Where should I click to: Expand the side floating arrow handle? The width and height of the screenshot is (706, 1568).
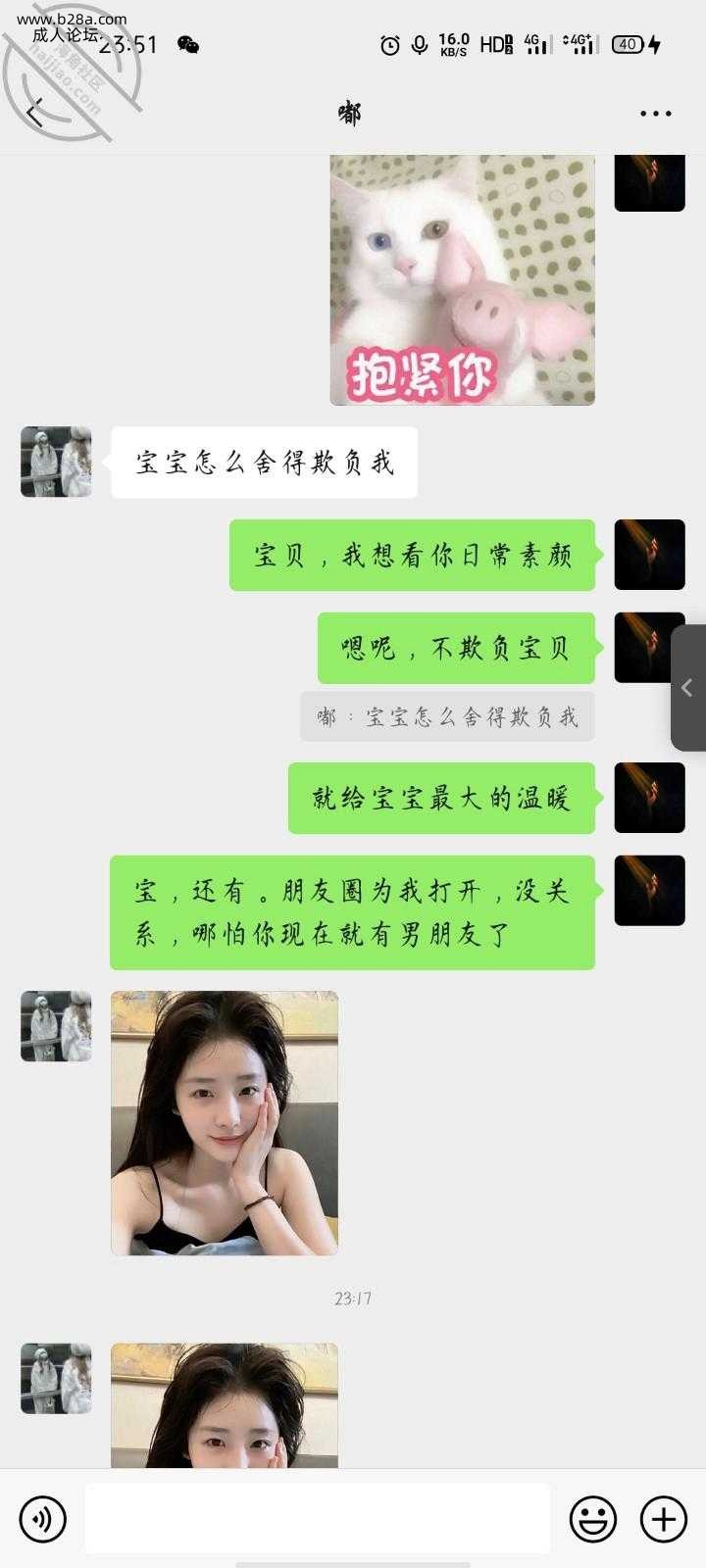[x=687, y=688]
